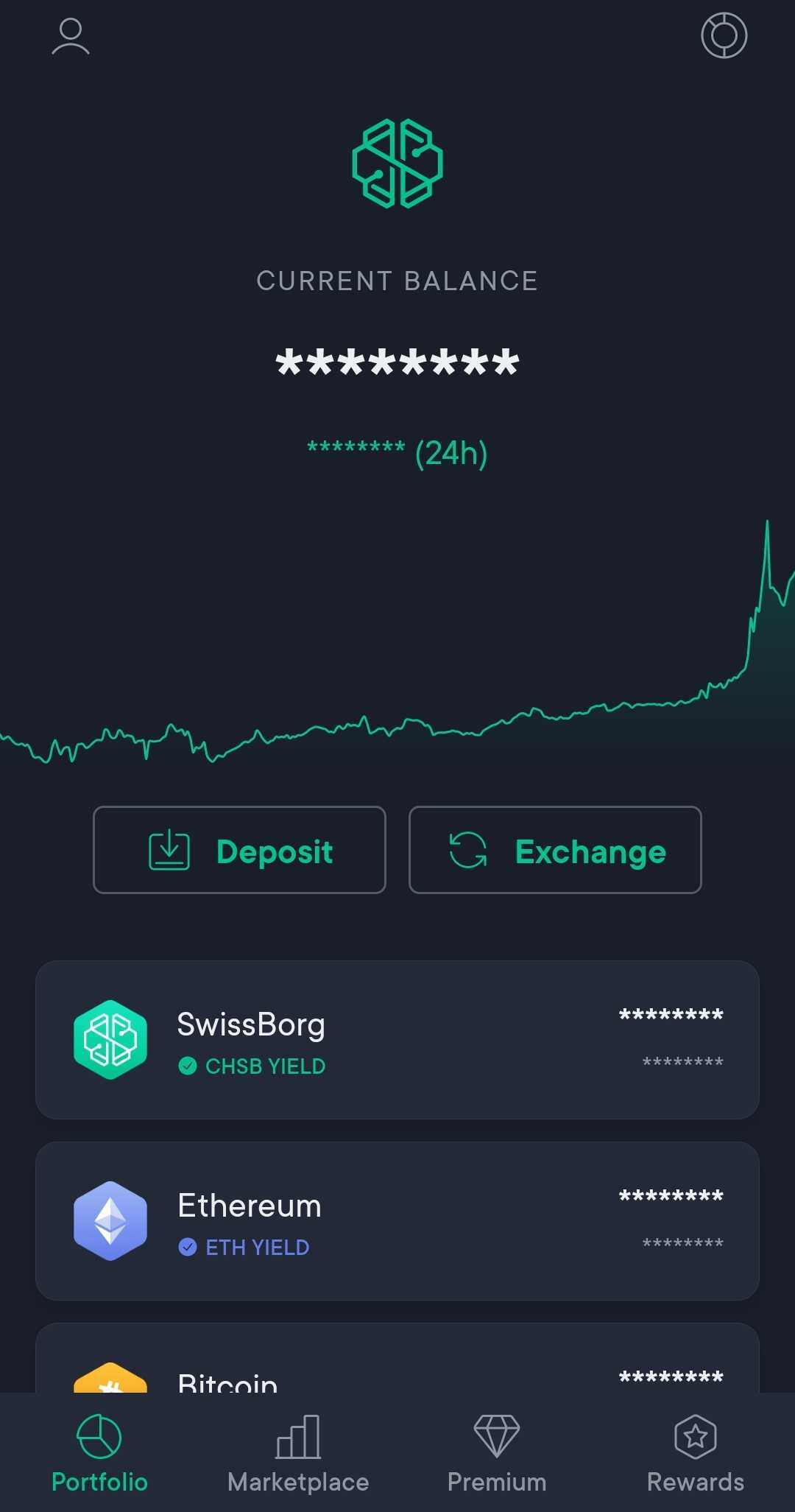Click the radar icon in top right corner
The width and height of the screenshot is (795, 1512).
click(724, 35)
